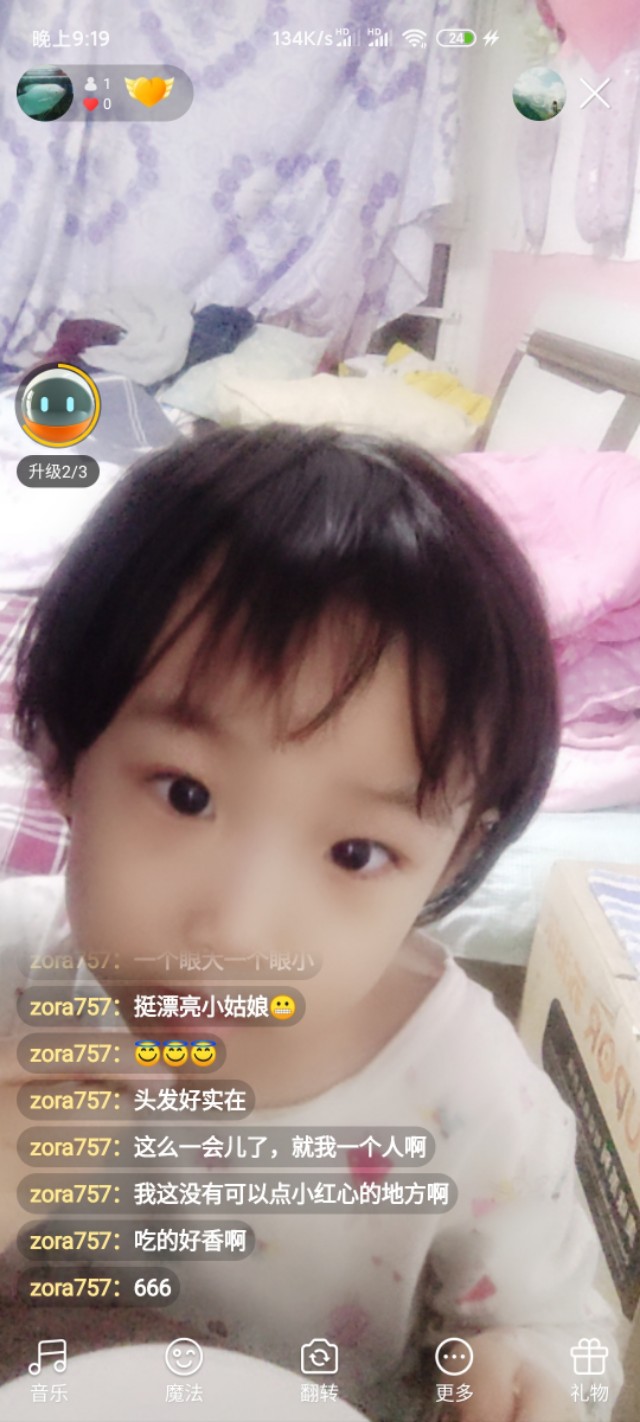The width and height of the screenshot is (640, 1422).
Task: Open the winged heart badge
Action: point(149,92)
